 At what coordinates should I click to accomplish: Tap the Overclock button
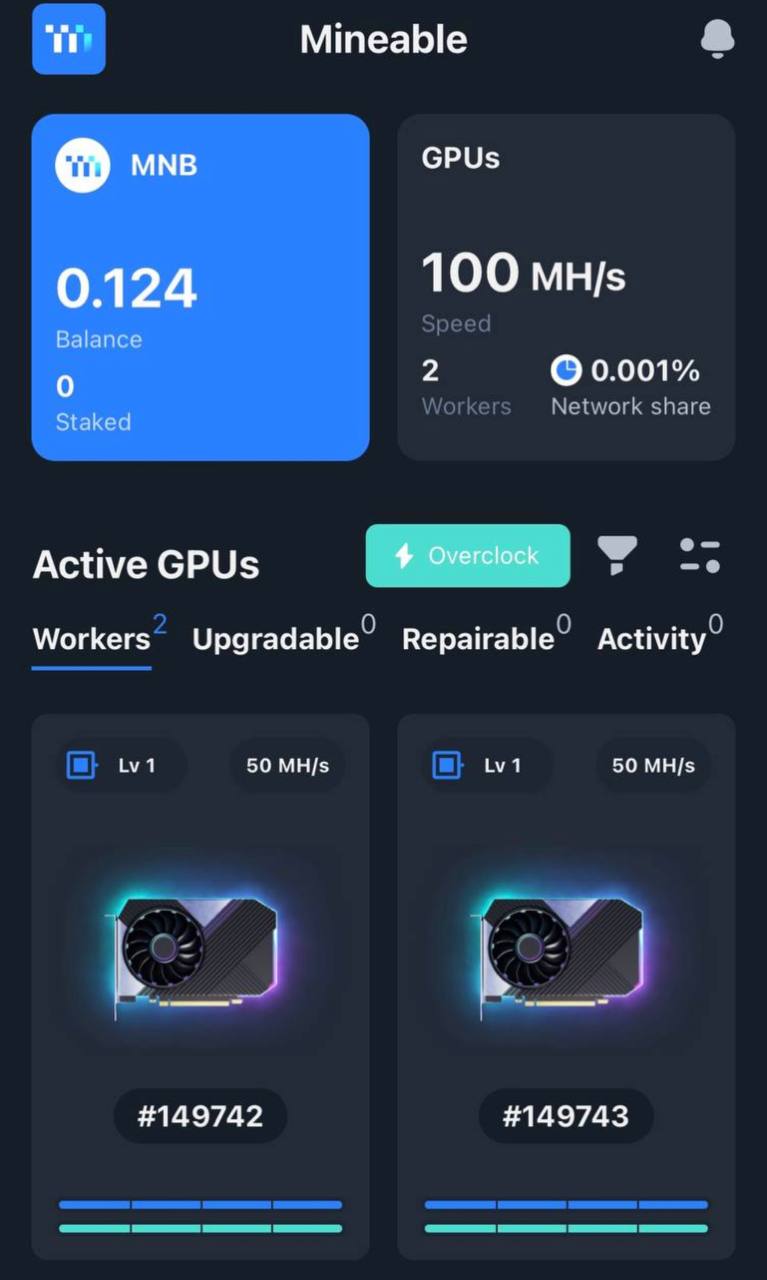point(467,556)
